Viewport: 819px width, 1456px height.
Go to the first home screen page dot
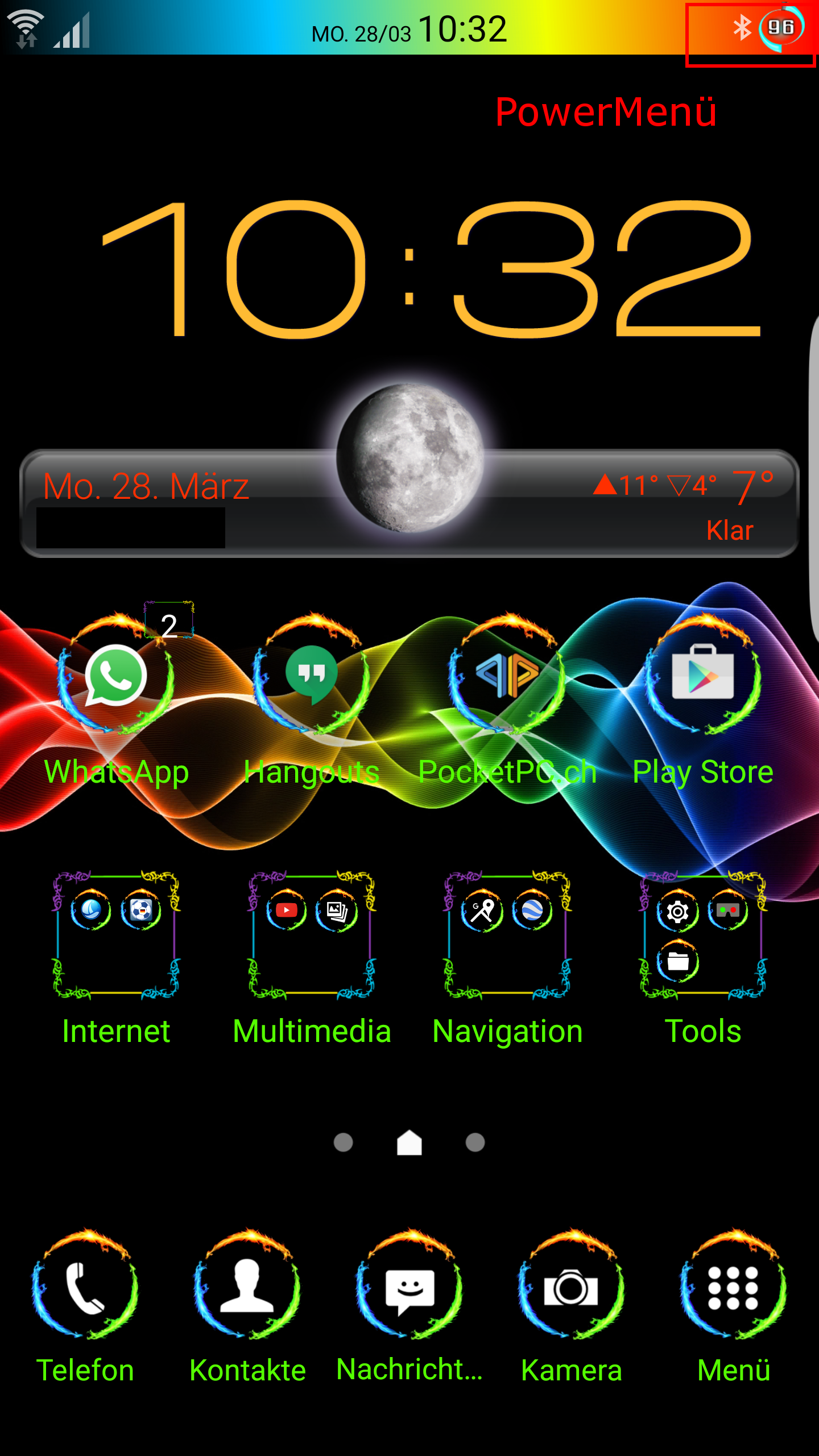pos(343,1142)
